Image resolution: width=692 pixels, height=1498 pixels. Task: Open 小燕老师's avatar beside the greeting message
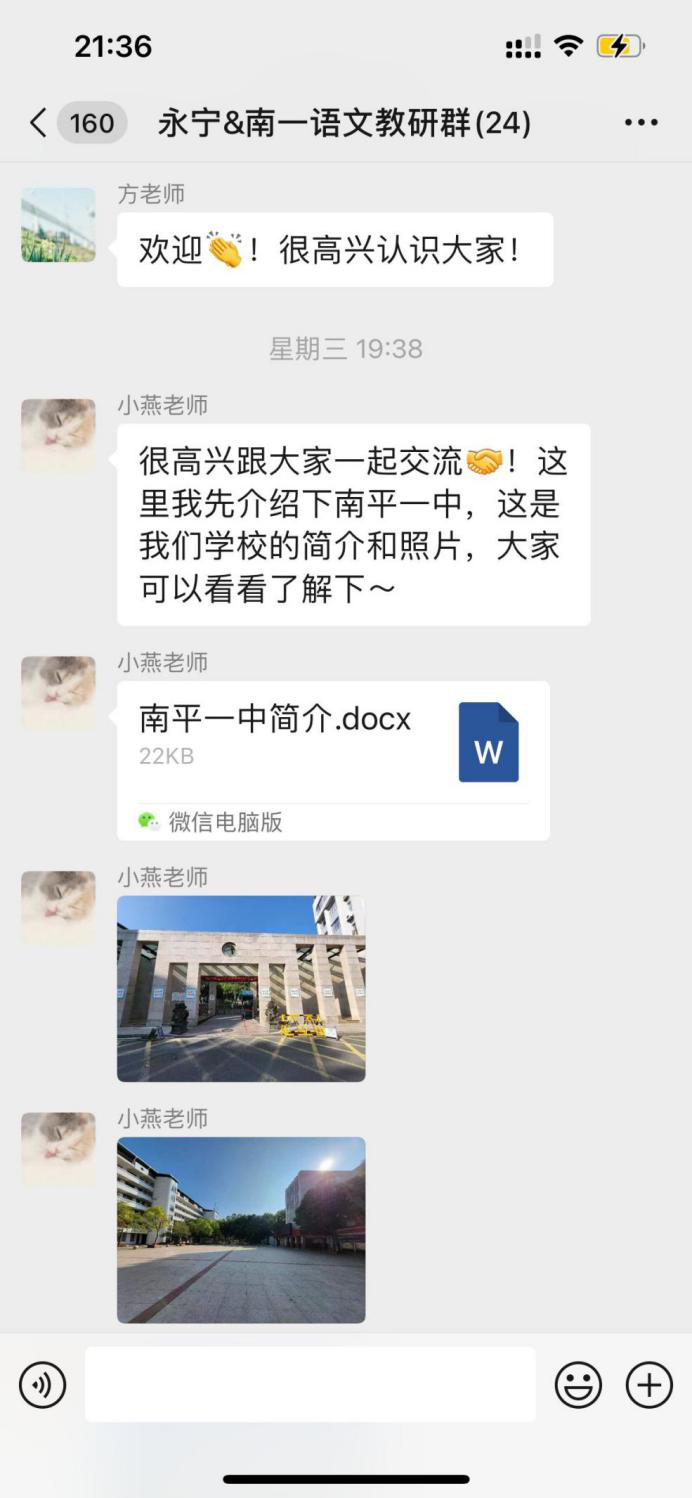59,436
